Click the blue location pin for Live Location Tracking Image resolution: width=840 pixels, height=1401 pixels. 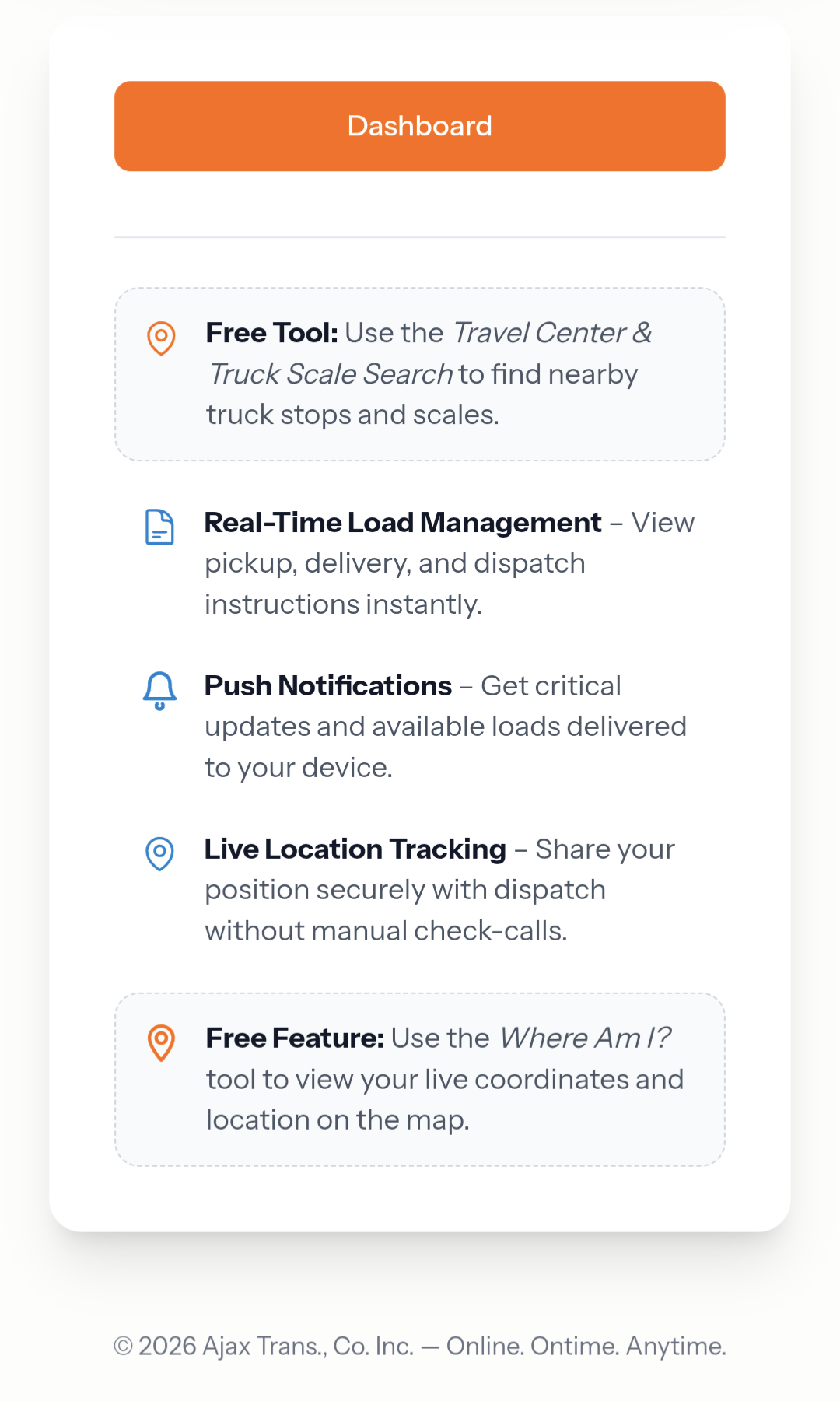click(x=159, y=854)
